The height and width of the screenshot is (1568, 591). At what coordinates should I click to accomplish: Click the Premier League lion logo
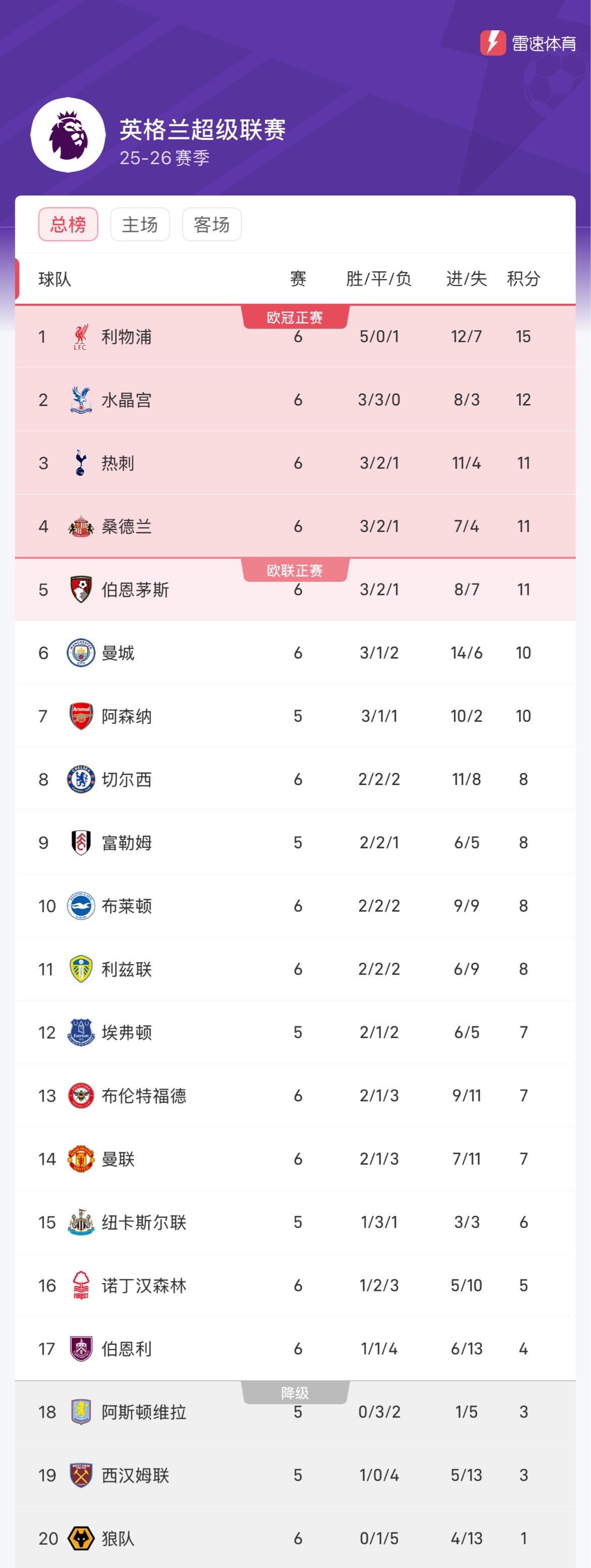click(x=68, y=135)
